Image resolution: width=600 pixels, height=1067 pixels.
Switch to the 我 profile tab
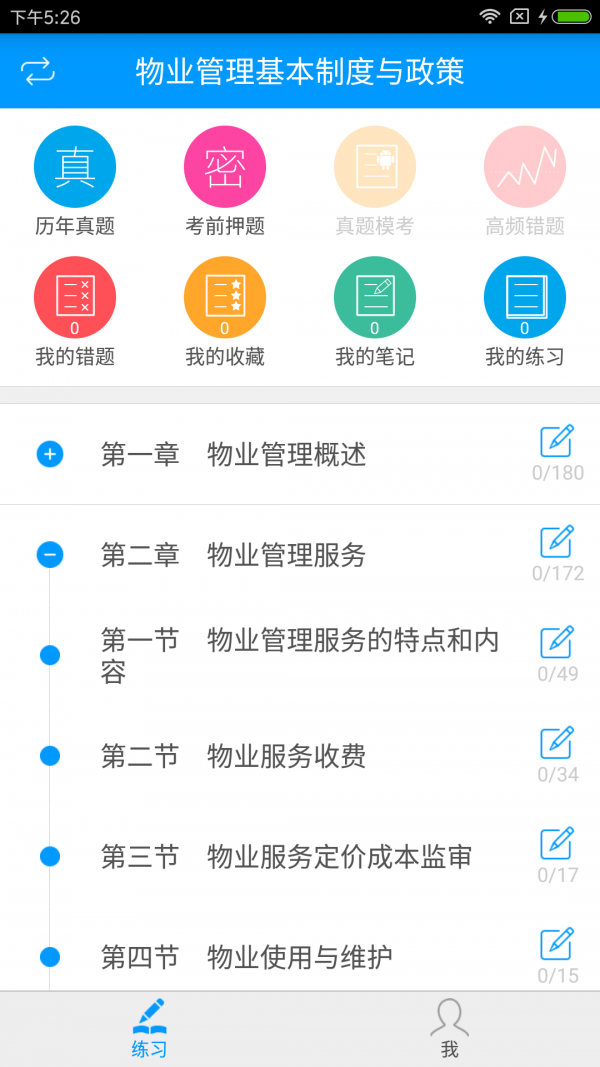450,1028
